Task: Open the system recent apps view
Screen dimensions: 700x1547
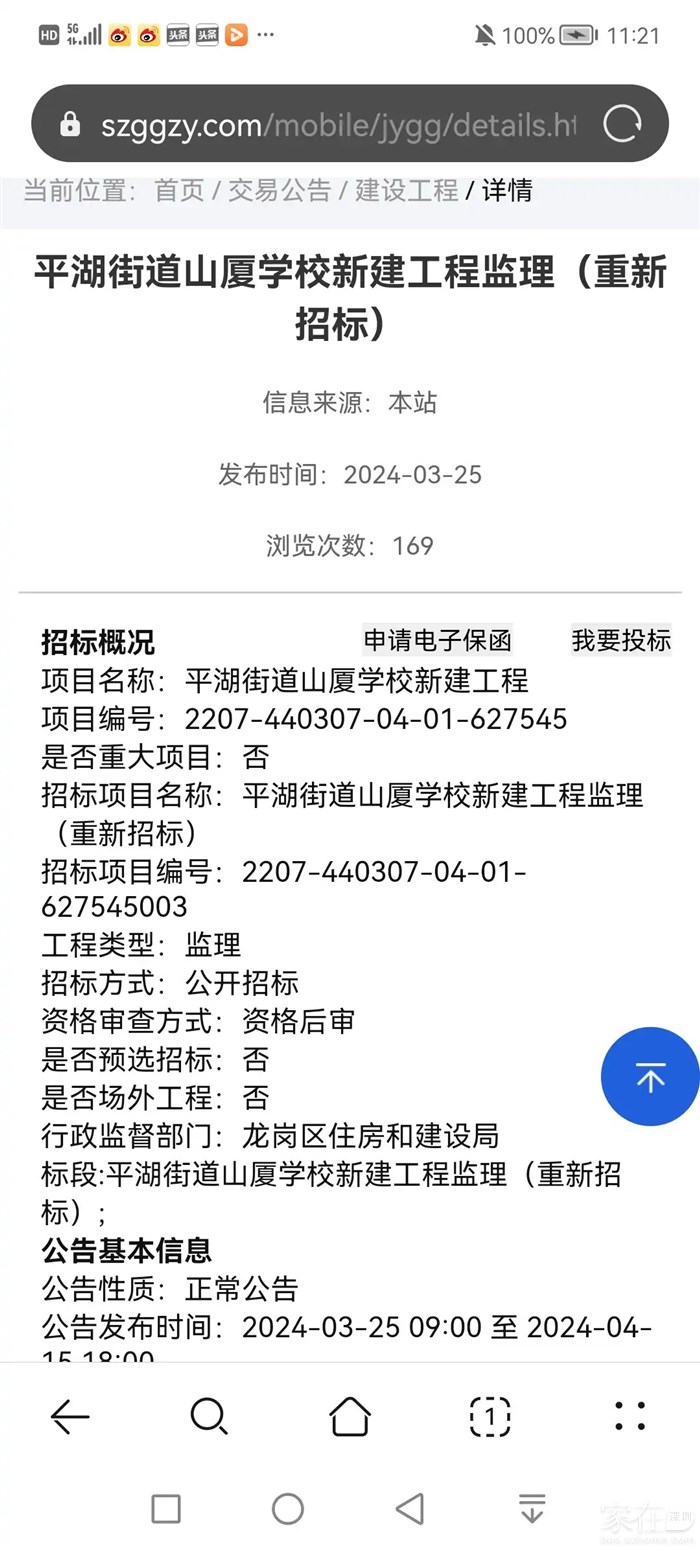Action: click(x=166, y=1508)
